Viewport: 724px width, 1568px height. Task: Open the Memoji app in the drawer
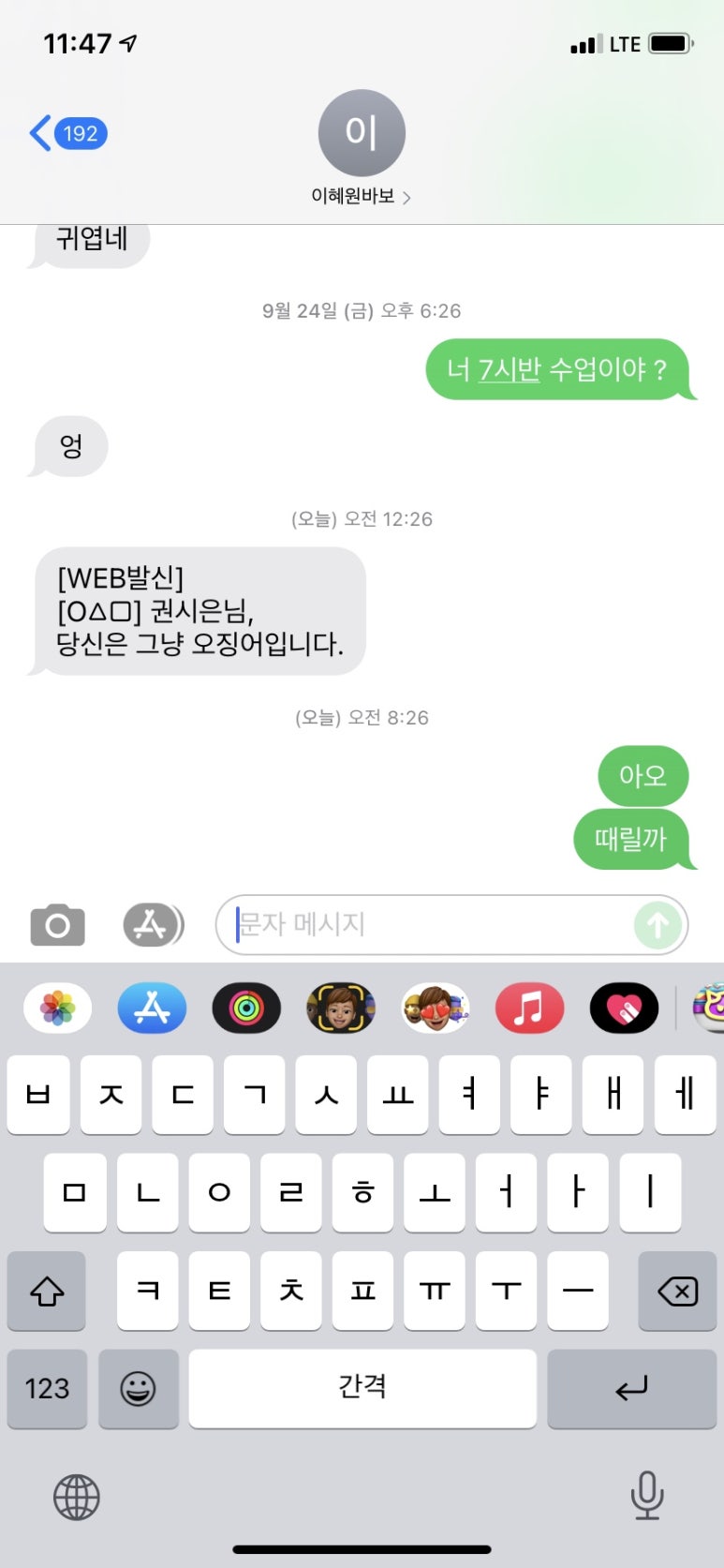(341, 1008)
